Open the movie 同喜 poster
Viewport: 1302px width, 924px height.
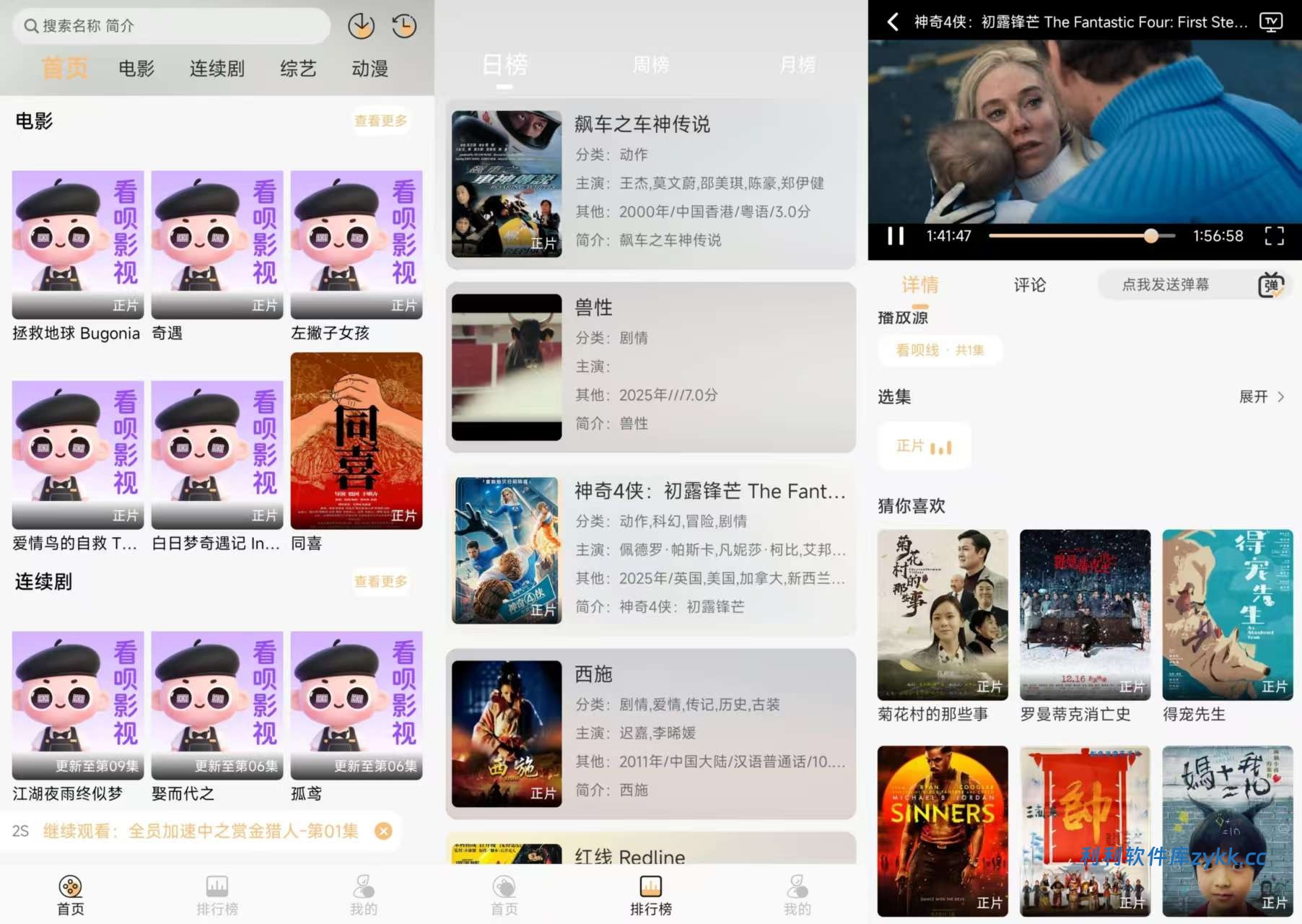[357, 440]
